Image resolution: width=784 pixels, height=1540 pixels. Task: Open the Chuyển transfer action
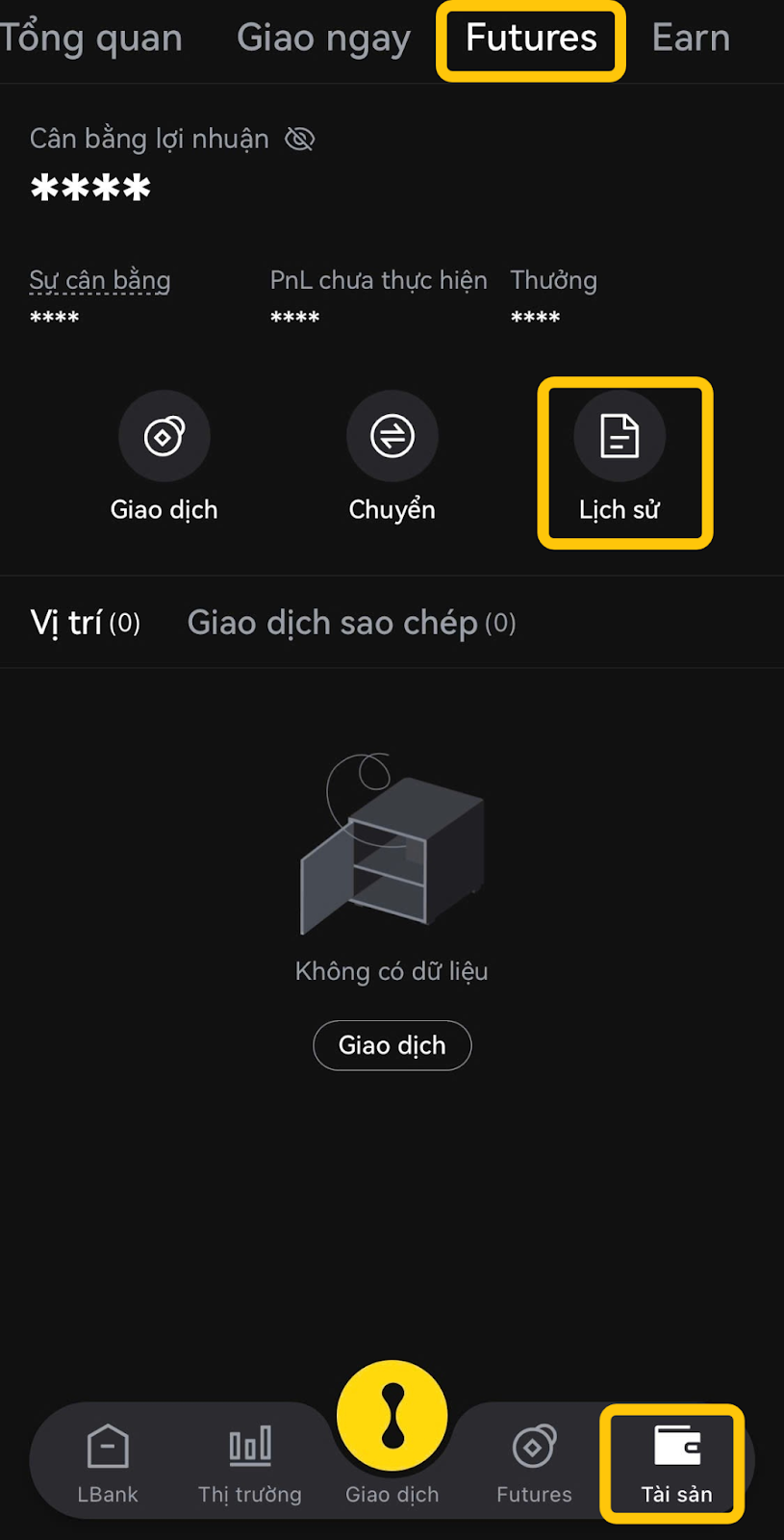pyautogui.click(x=392, y=437)
